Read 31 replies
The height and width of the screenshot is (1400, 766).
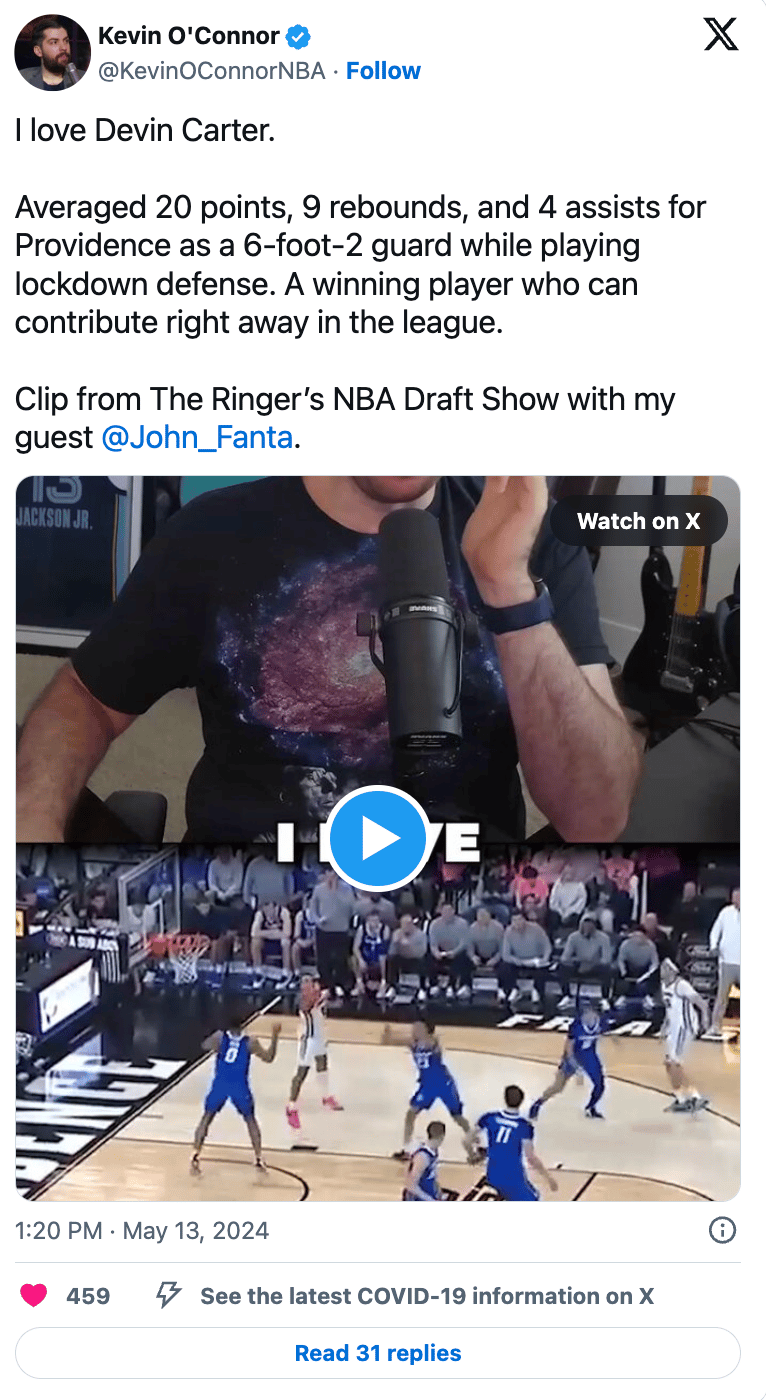[x=378, y=1353]
